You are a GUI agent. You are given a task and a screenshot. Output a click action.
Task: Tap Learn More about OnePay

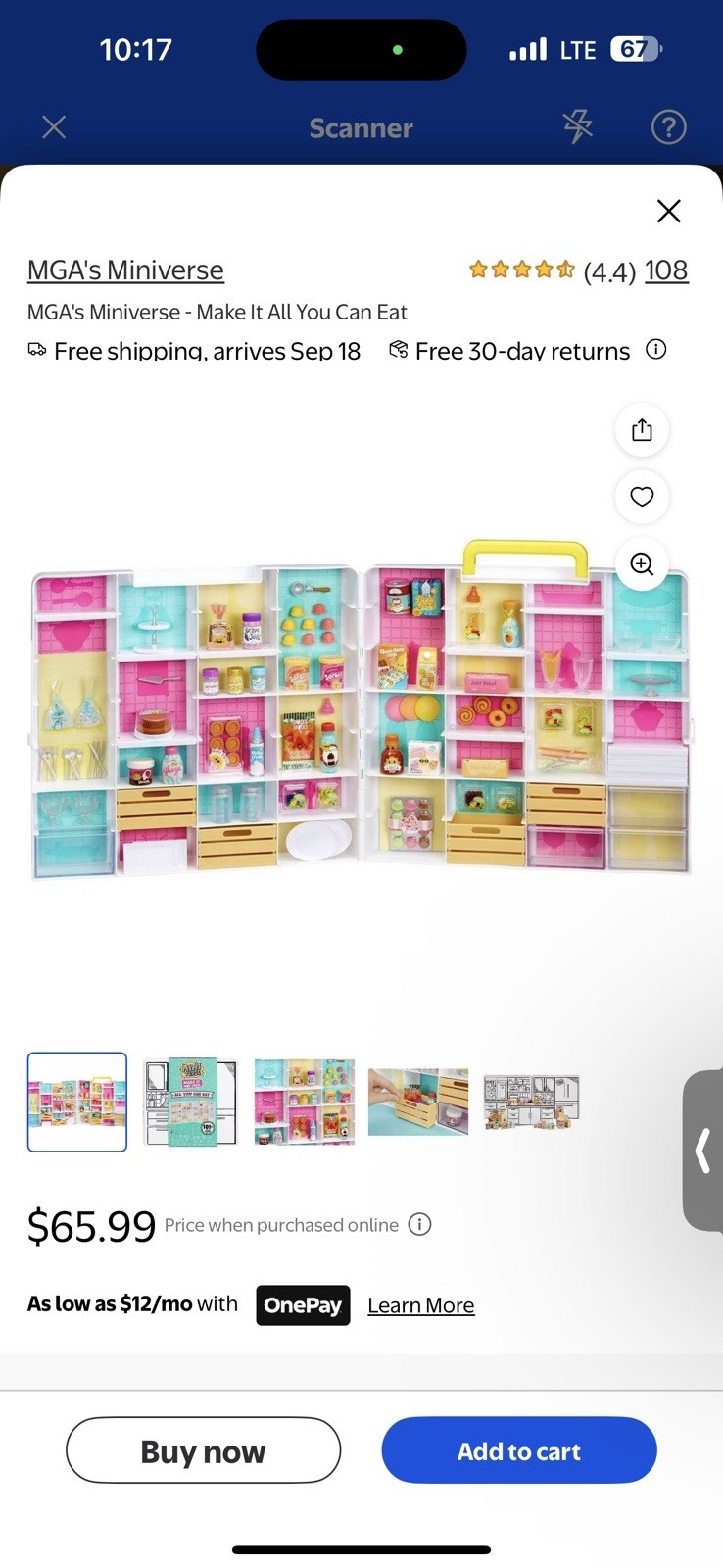pos(420,1305)
